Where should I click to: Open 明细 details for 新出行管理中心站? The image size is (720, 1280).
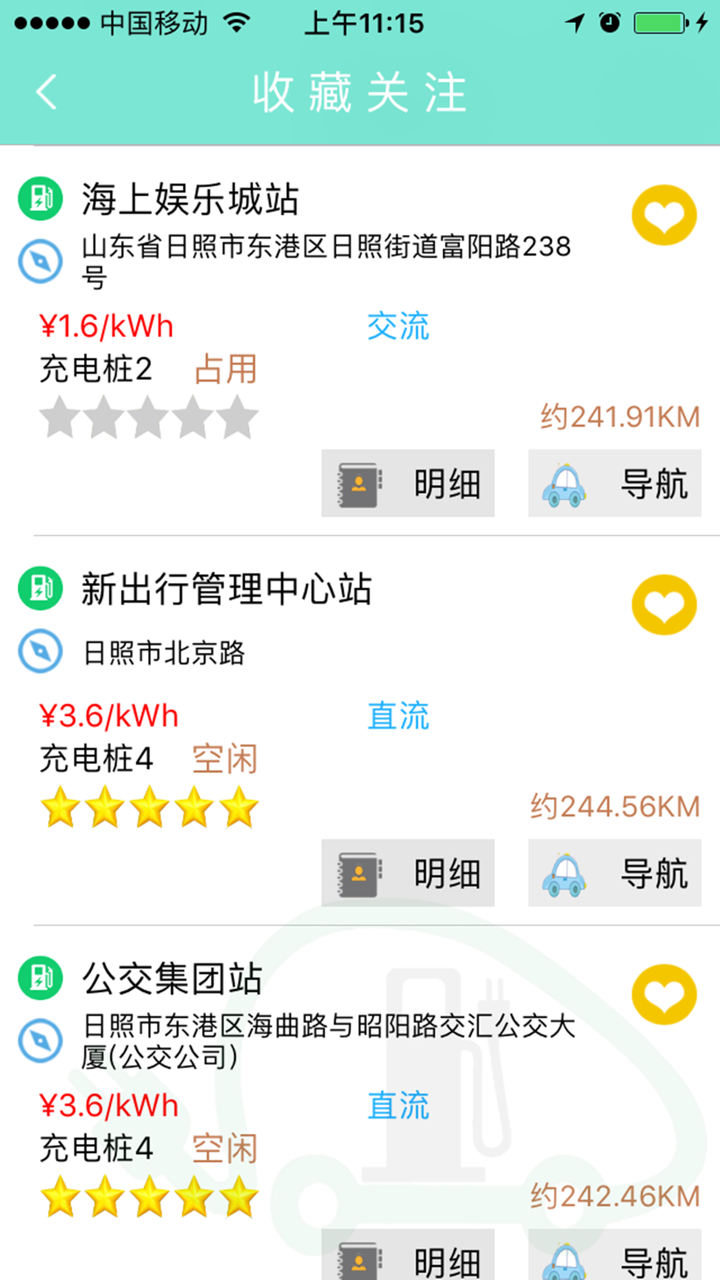tap(408, 872)
